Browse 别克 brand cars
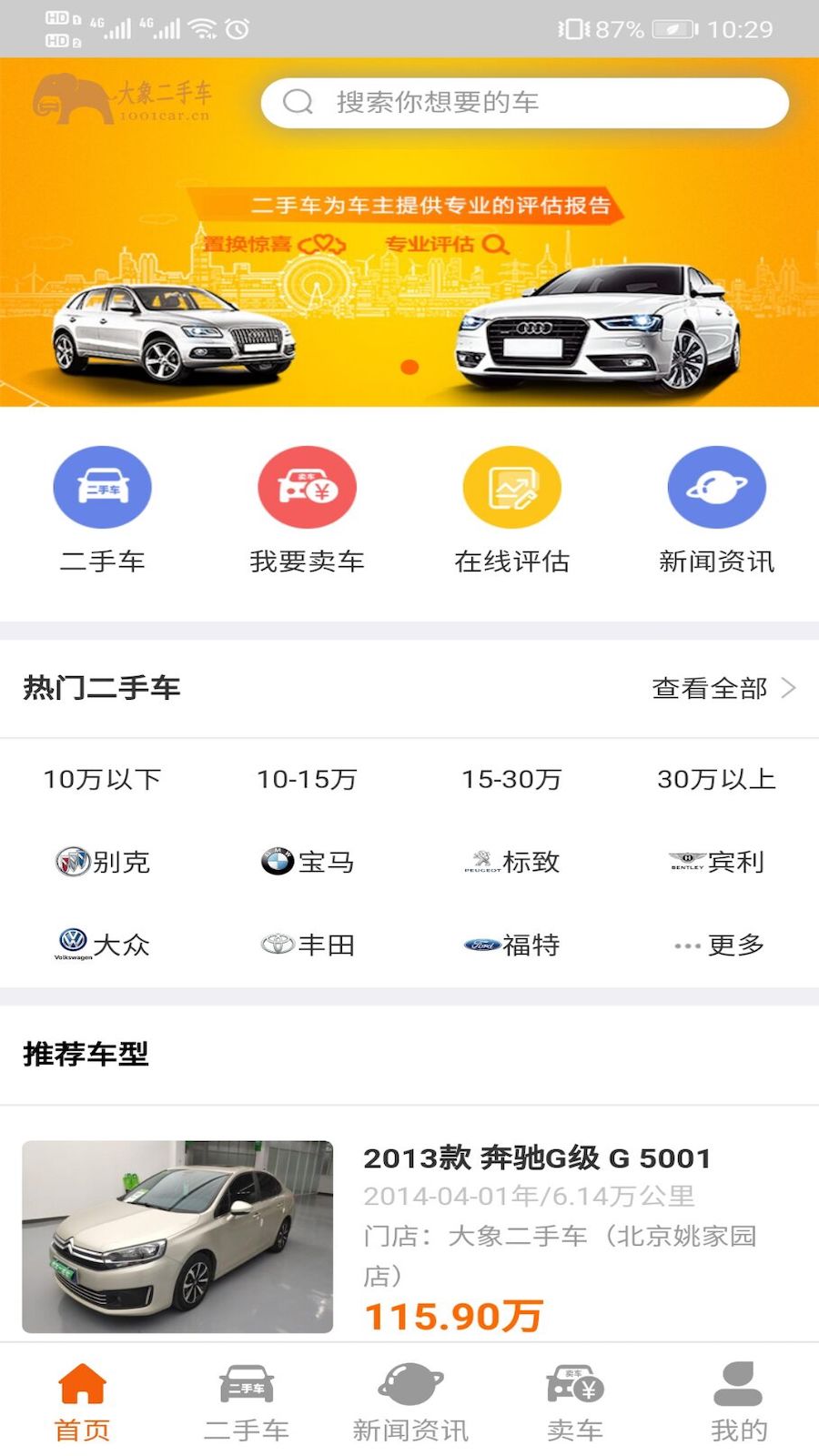This screenshot has height=1456, width=819. coord(102,861)
